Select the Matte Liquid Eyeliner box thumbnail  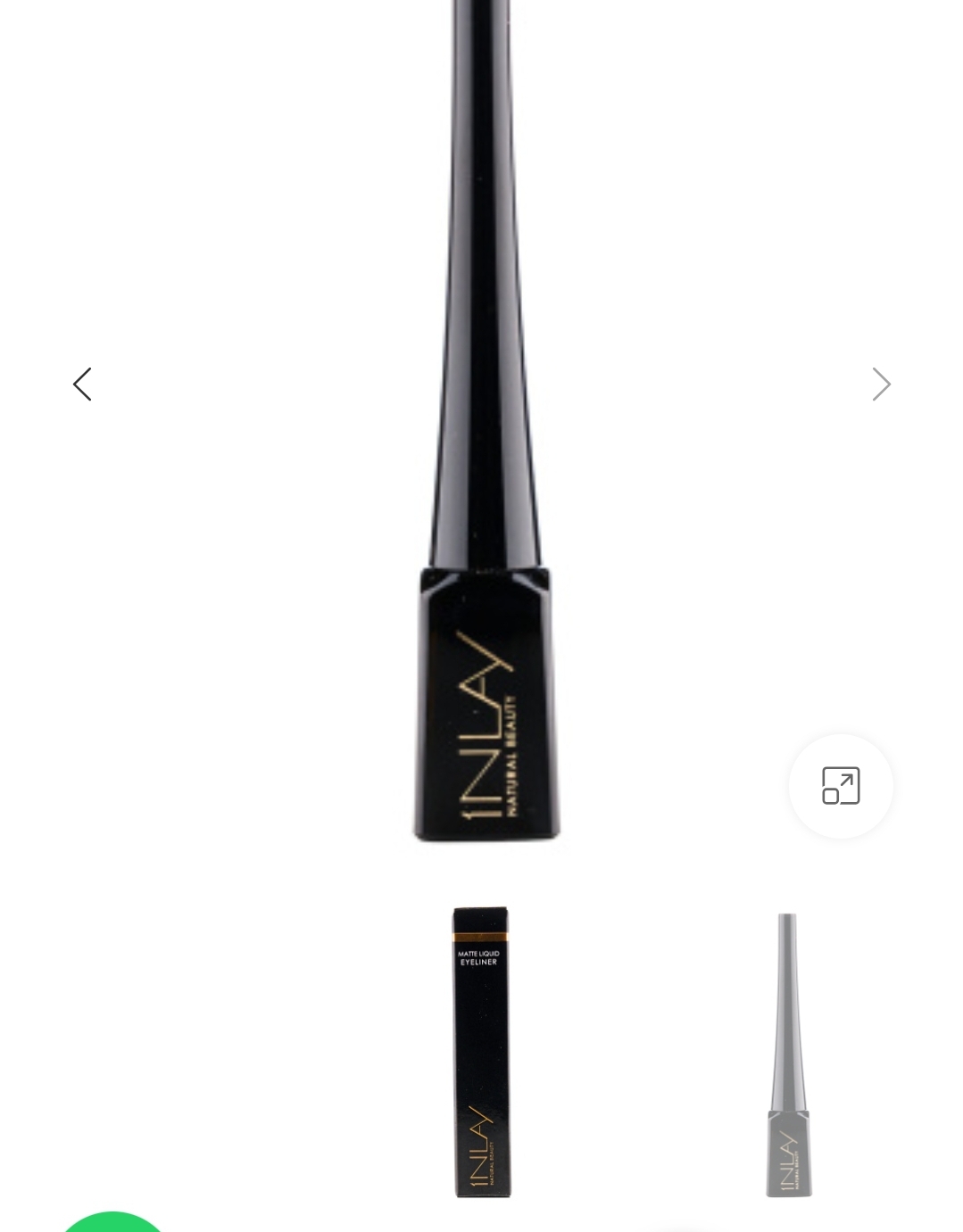(481, 1053)
